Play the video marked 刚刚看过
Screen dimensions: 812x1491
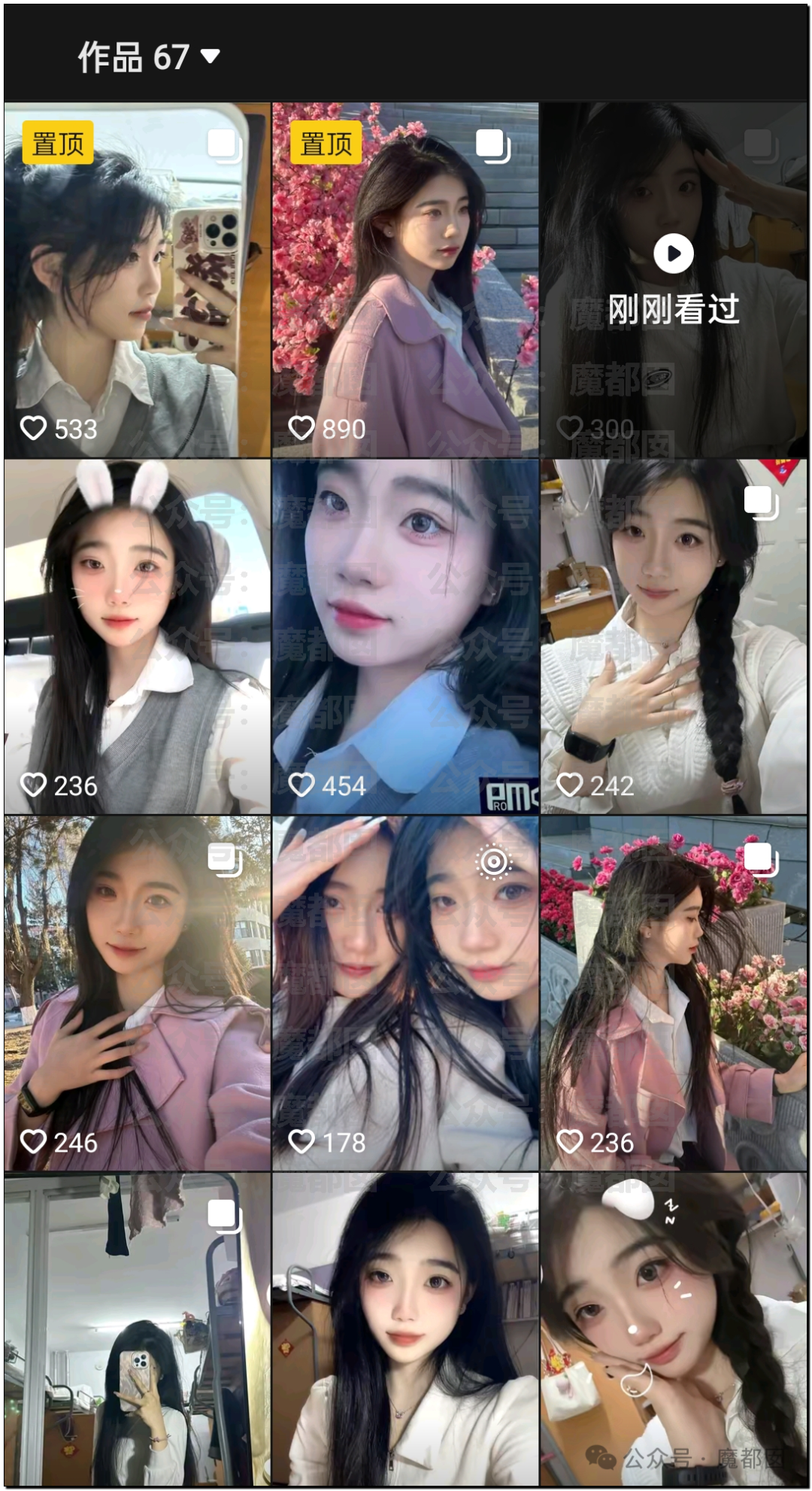674,280
